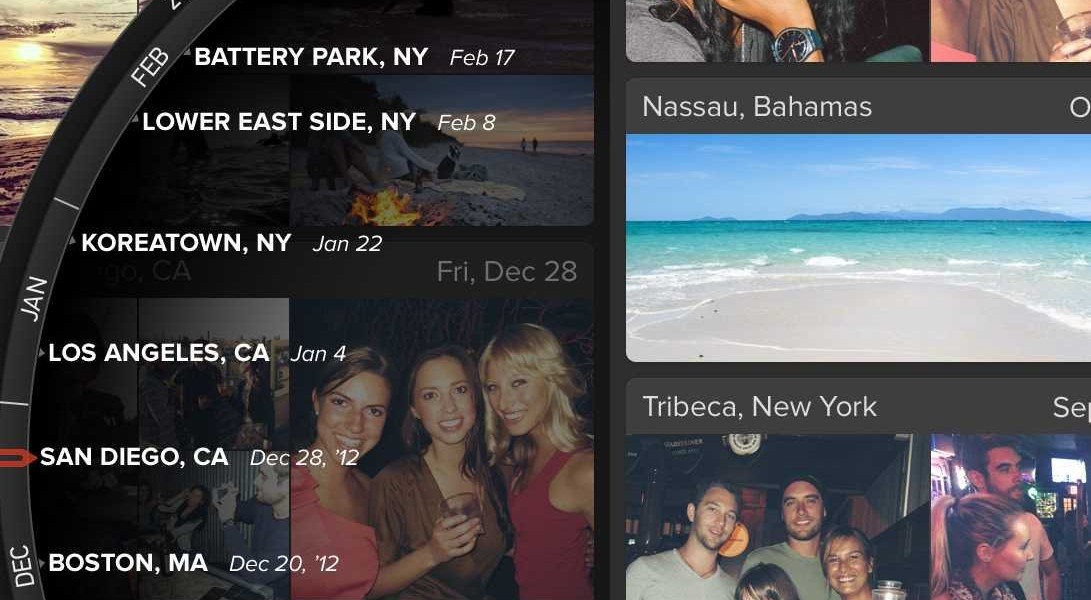The width and height of the screenshot is (1091, 600).
Task: Open the beach campfire photo
Action: [x=441, y=170]
